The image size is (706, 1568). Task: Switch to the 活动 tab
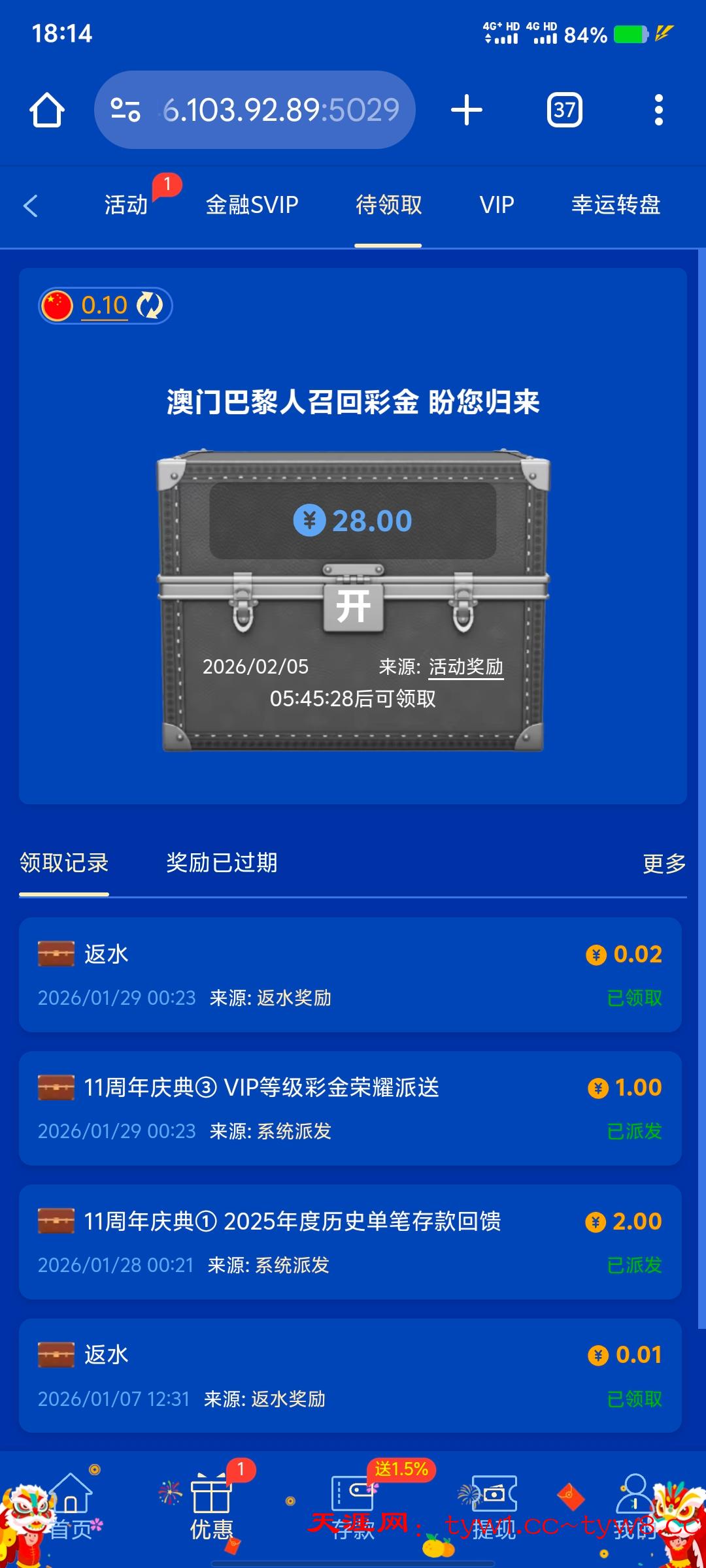(126, 205)
